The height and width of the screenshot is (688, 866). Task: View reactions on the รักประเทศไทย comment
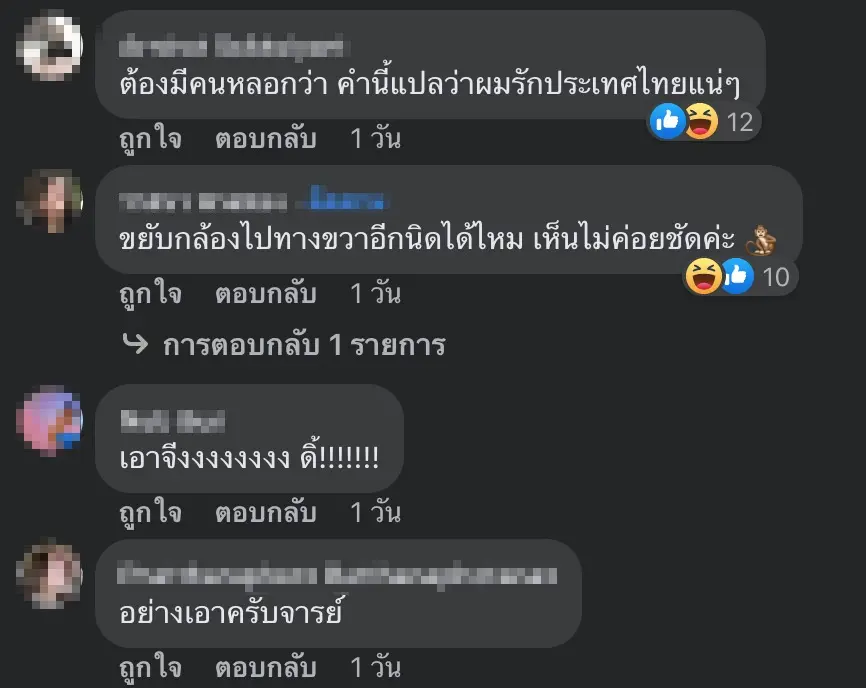click(706, 122)
